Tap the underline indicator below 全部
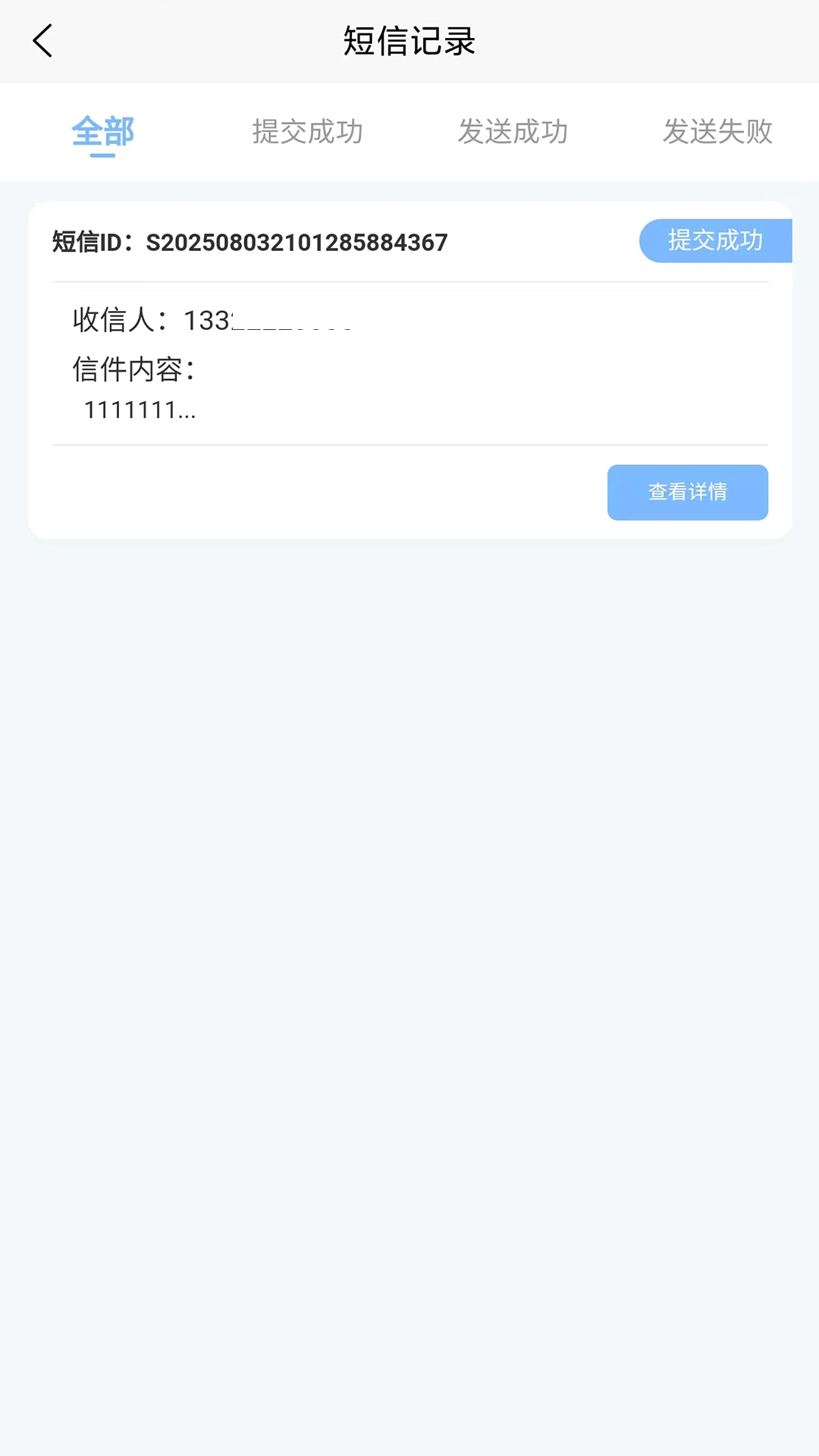This screenshot has width=819, height=1456. tap(103, 155)
